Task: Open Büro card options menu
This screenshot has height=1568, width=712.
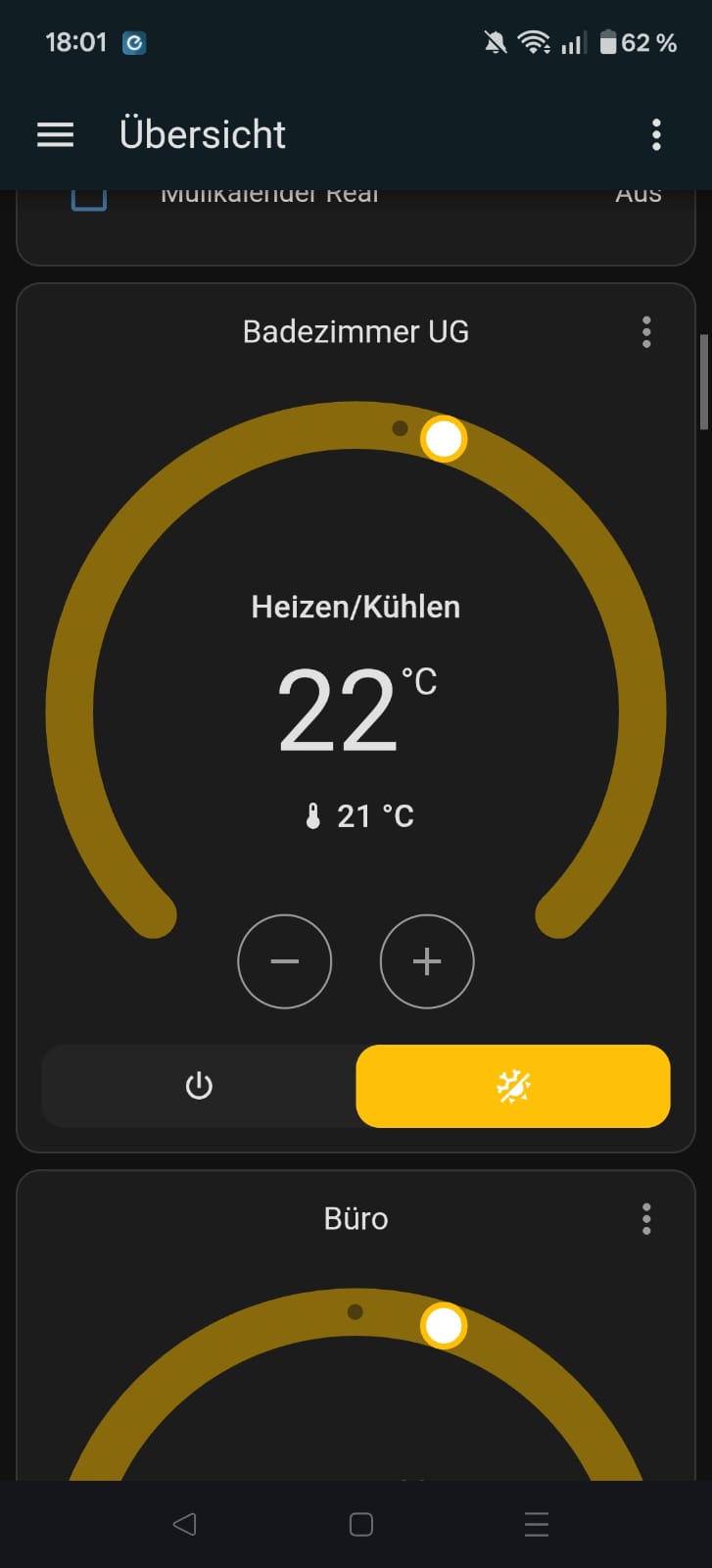Action: click(646, 1218)
